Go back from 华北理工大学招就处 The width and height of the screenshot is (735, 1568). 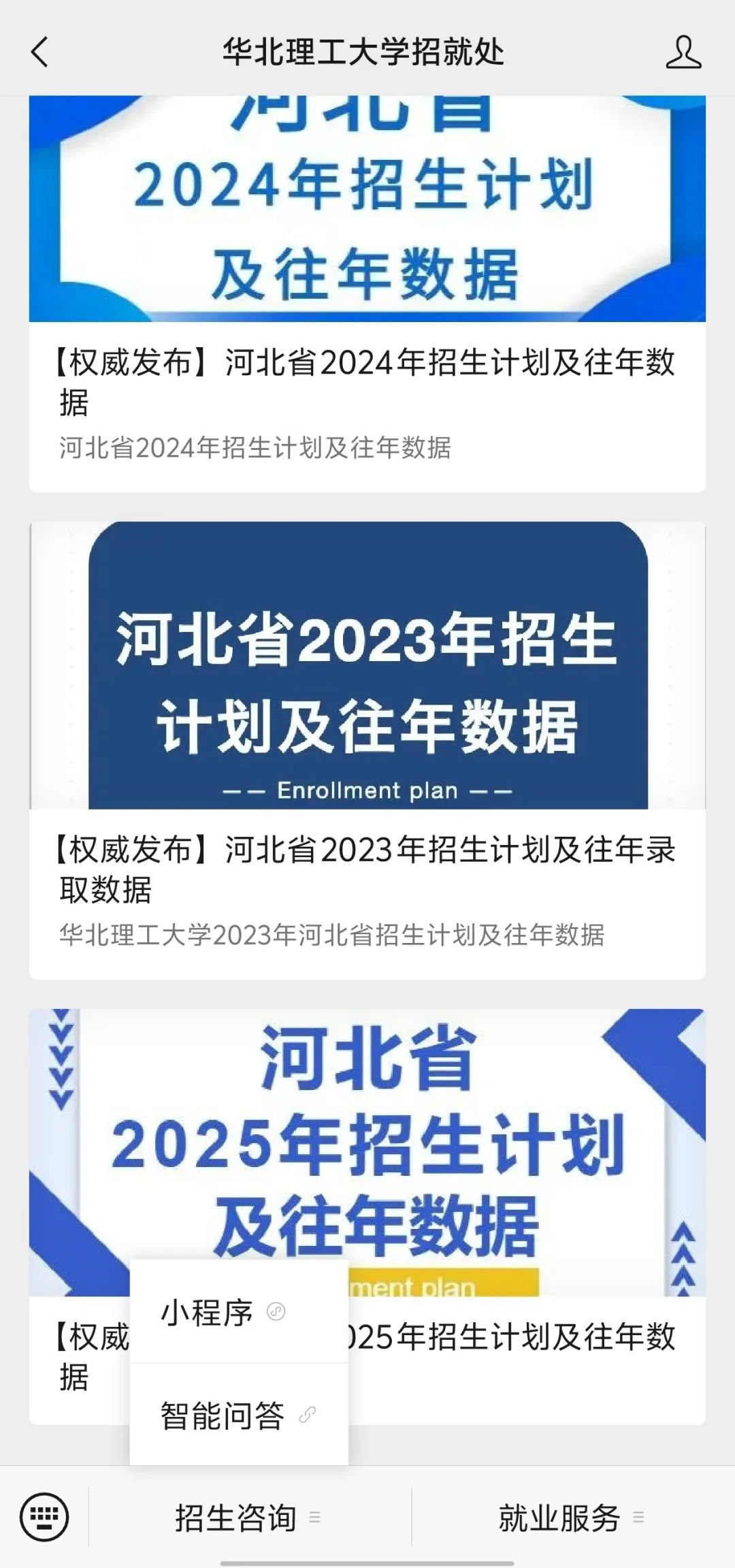coord(40,52)
